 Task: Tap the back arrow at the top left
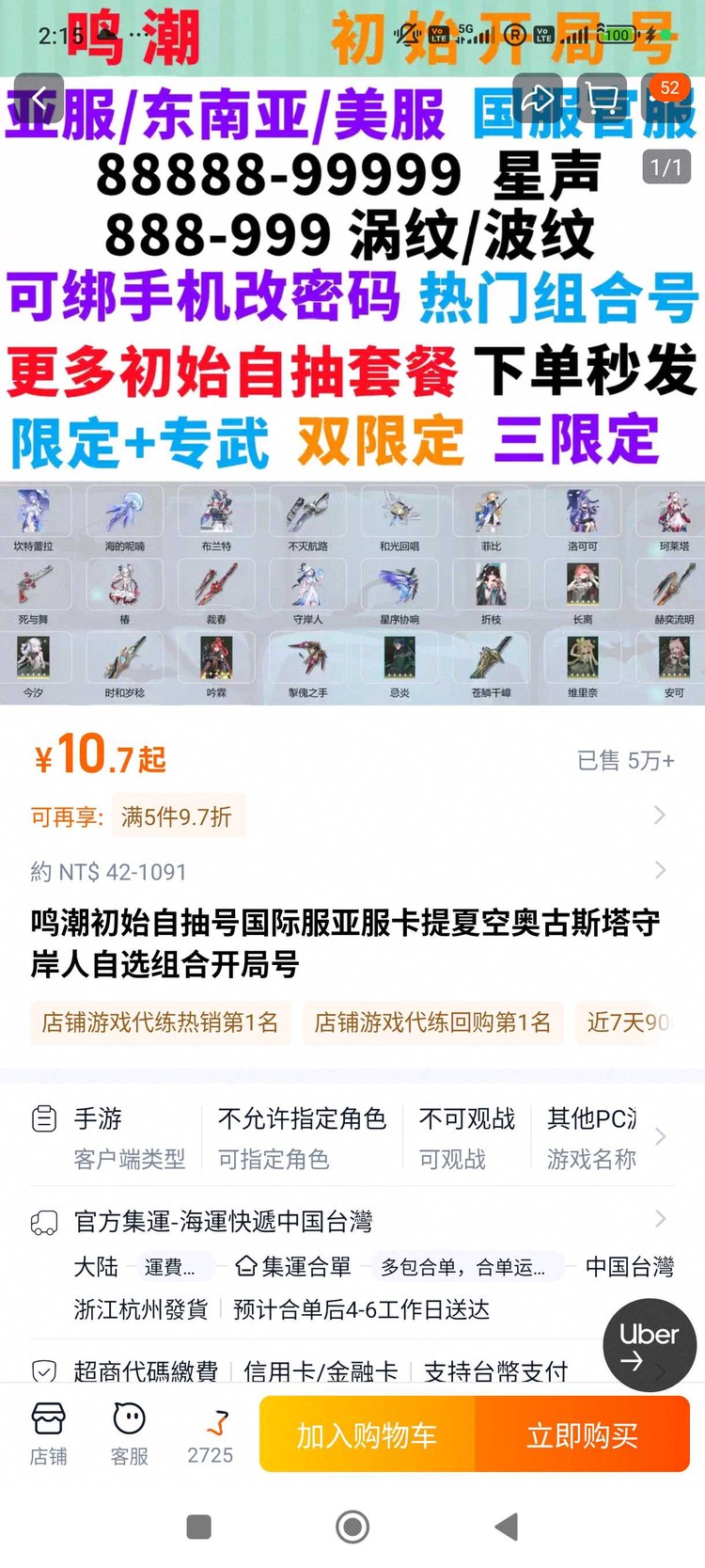pos(39,98)
